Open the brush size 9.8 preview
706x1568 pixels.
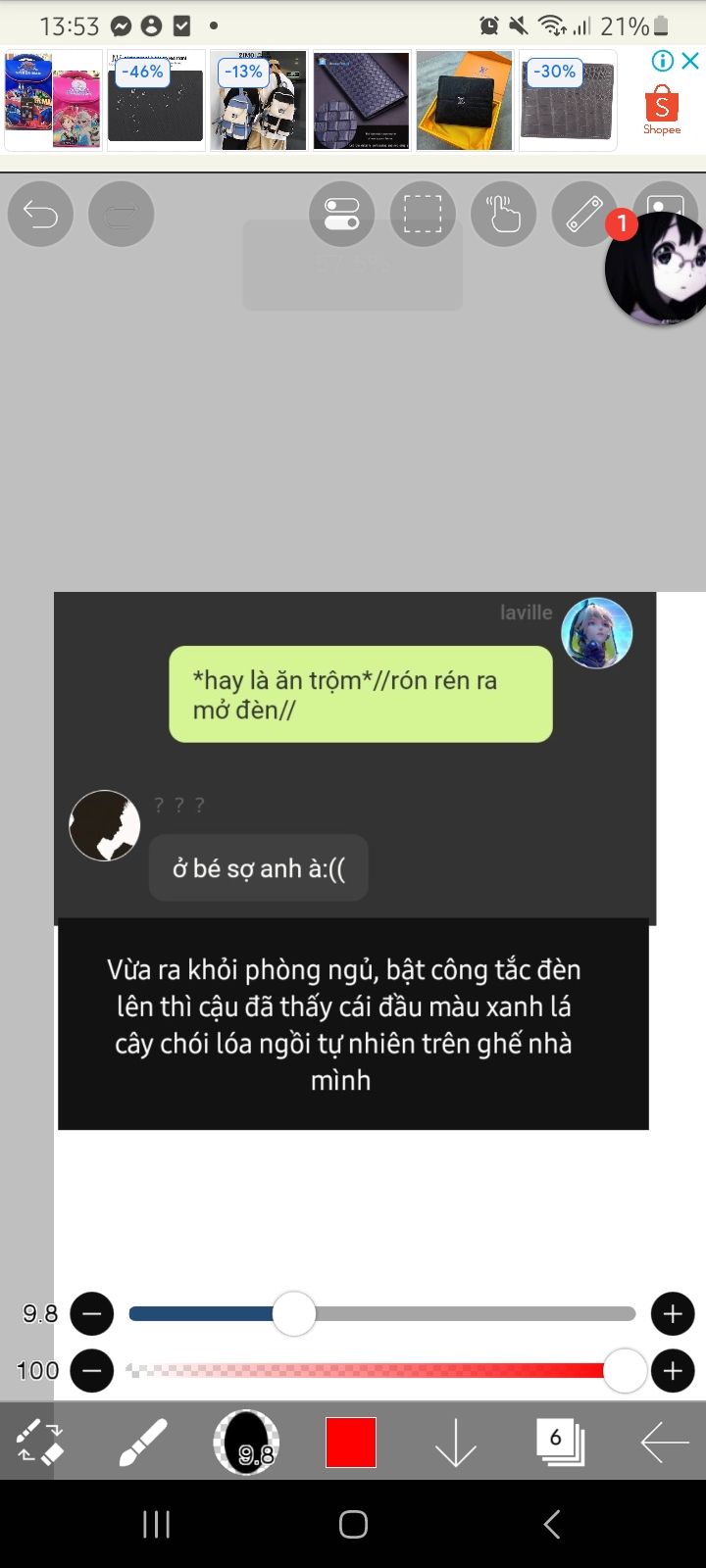[246, 1443]
